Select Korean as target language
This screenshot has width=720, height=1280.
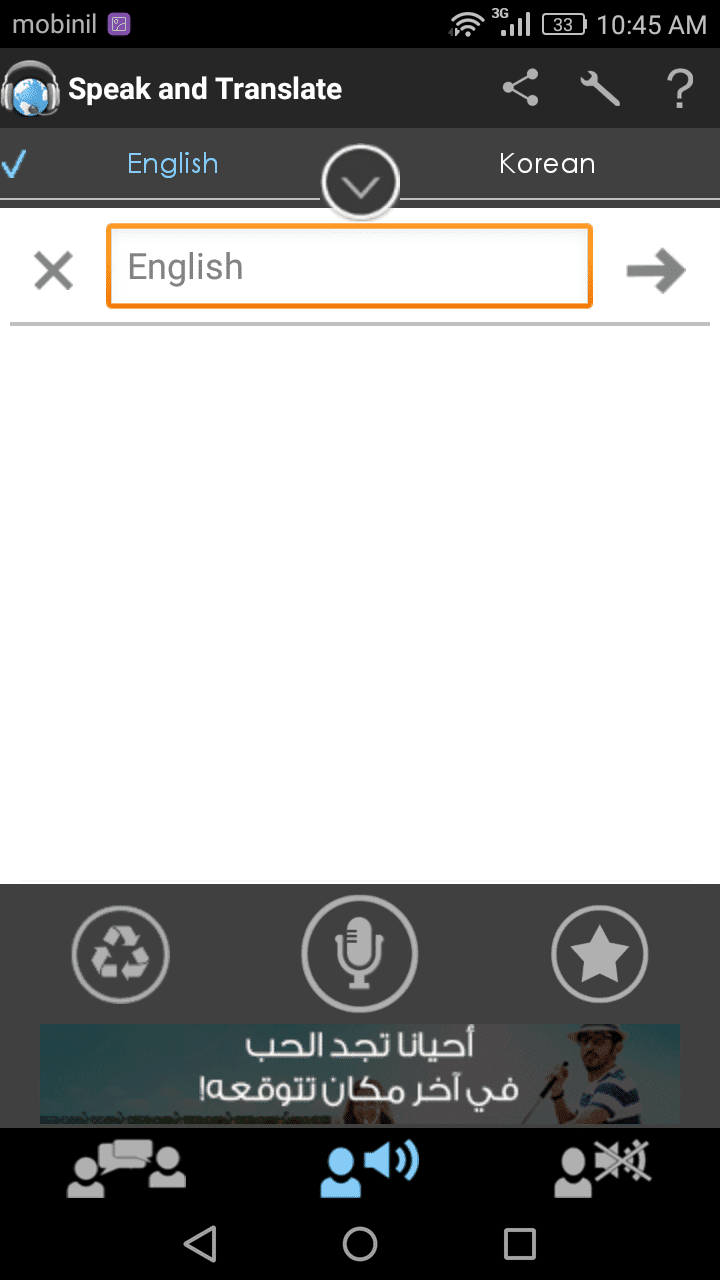[547, 164]
